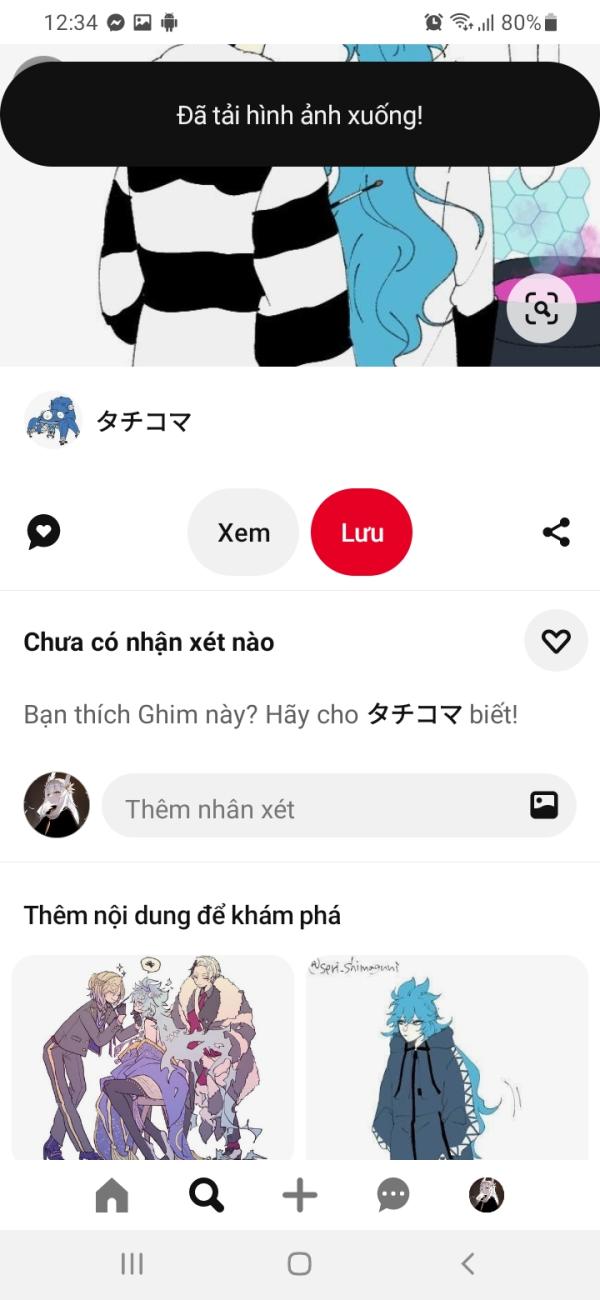Create a new pin with plus
Image resolution: width=600 pixels, height=1300 pixels.
pos(300,1195)
